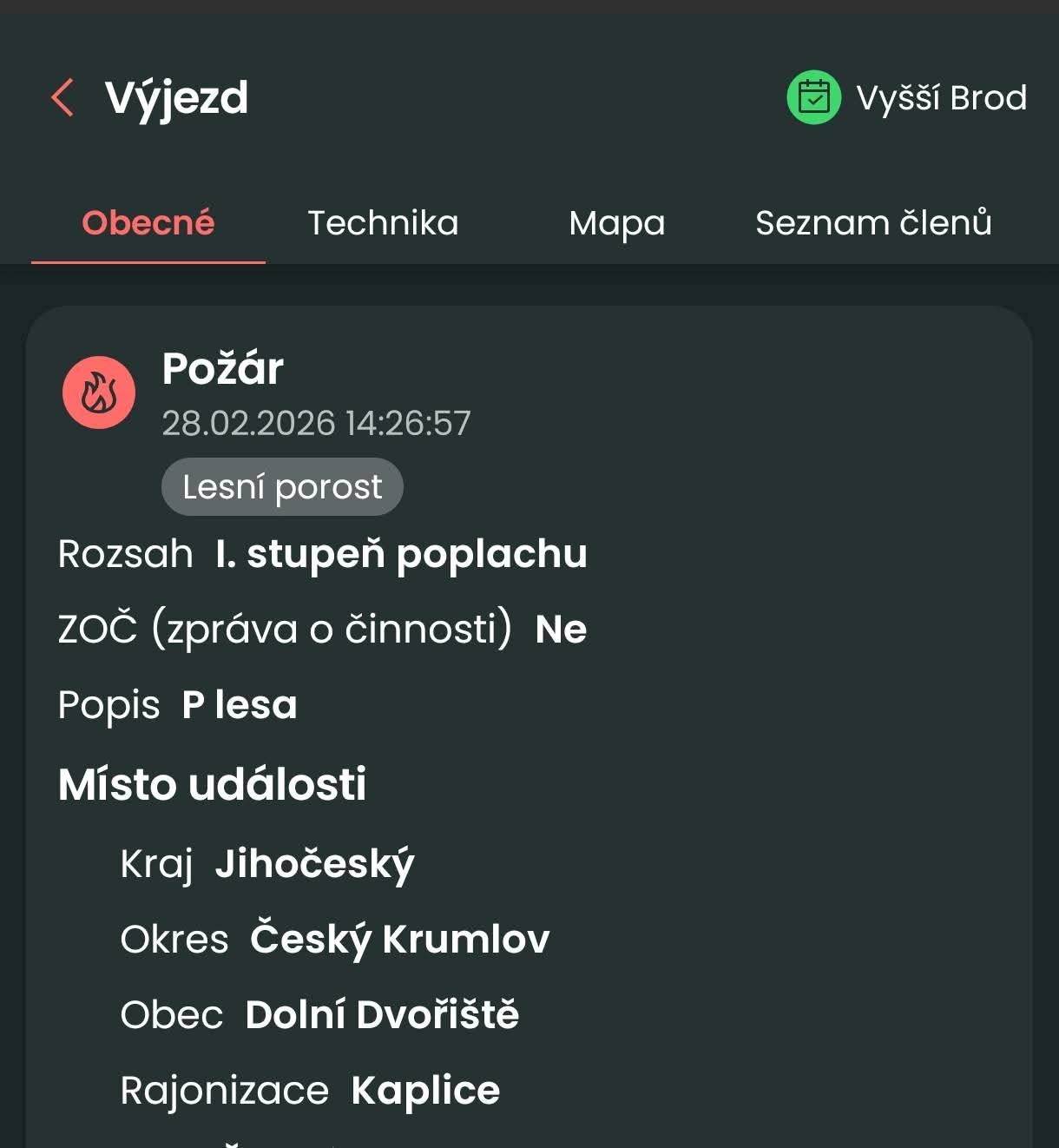Select the Rozsah value I. stupeň poplachu

(401, 553)
